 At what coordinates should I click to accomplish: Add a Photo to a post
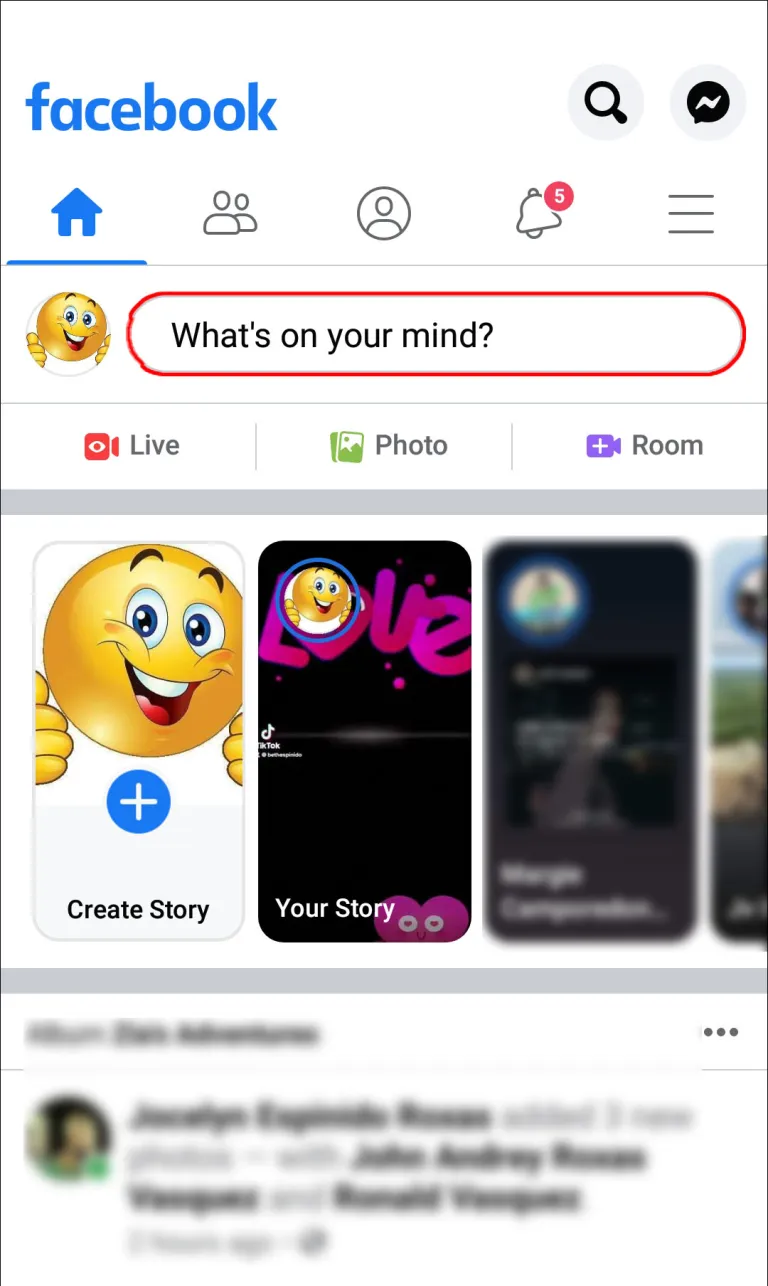click(388, 446)
